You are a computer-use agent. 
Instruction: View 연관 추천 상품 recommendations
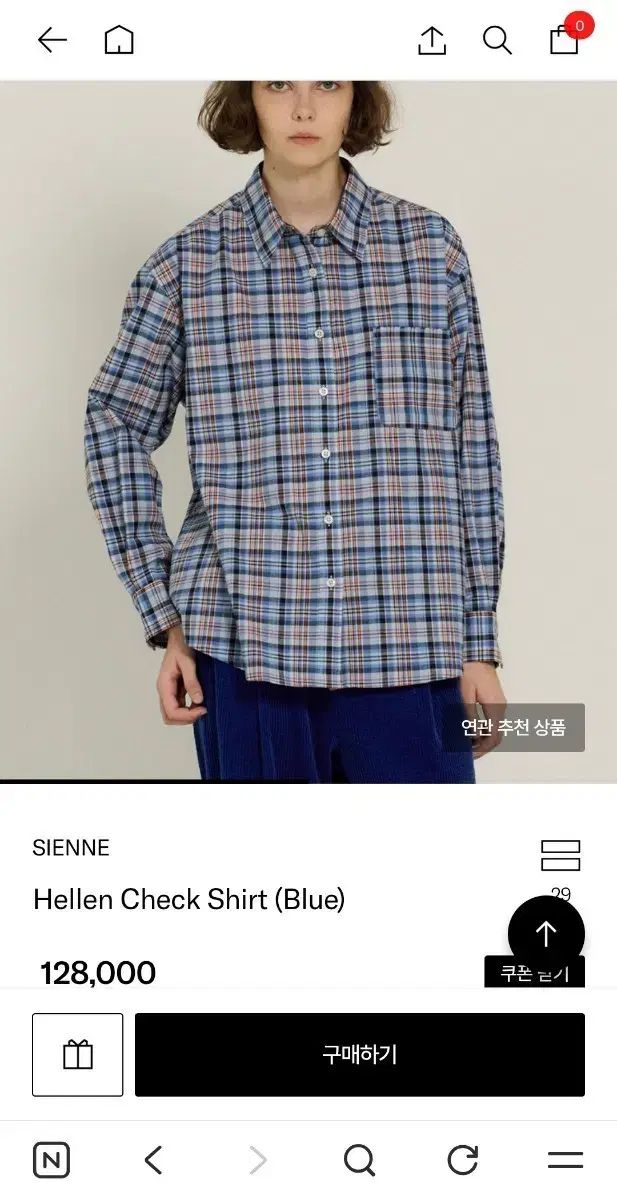514,727
